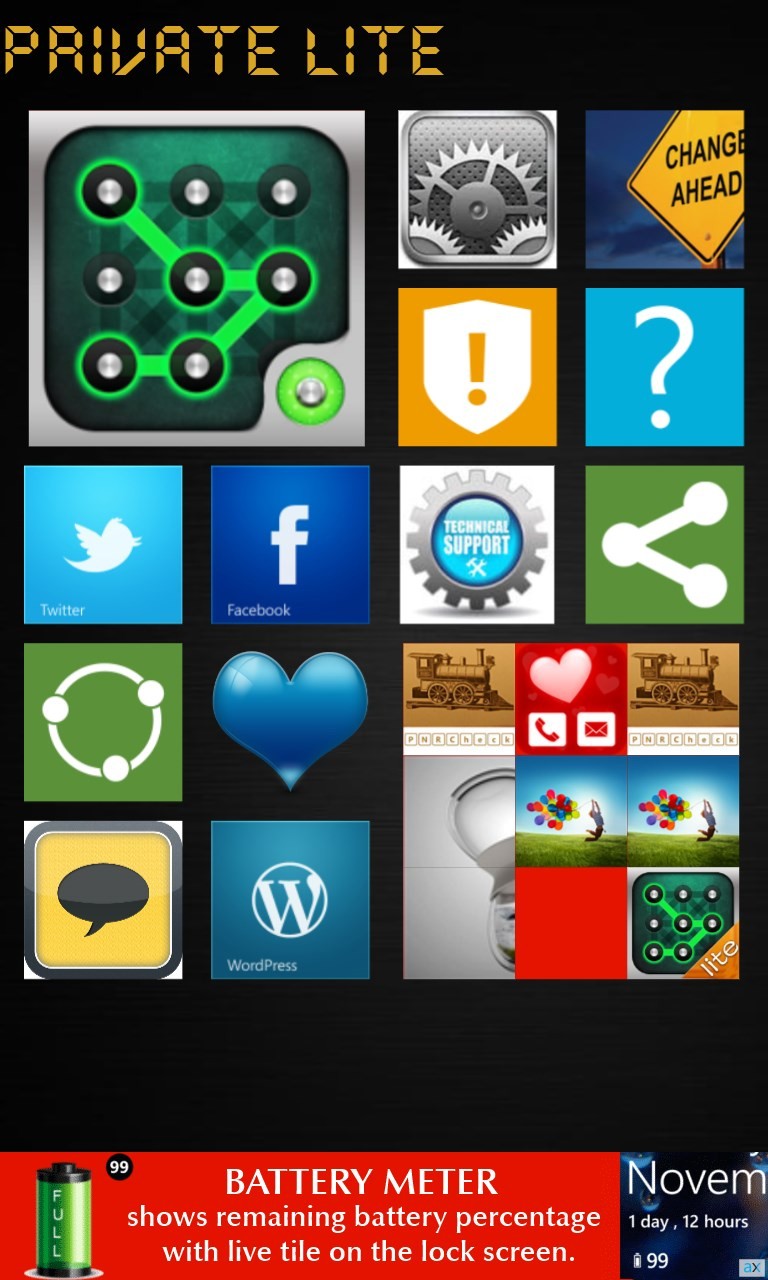Tap the green share tile
The width and height of the screenshot is (768, 1280).
point(664,544)
